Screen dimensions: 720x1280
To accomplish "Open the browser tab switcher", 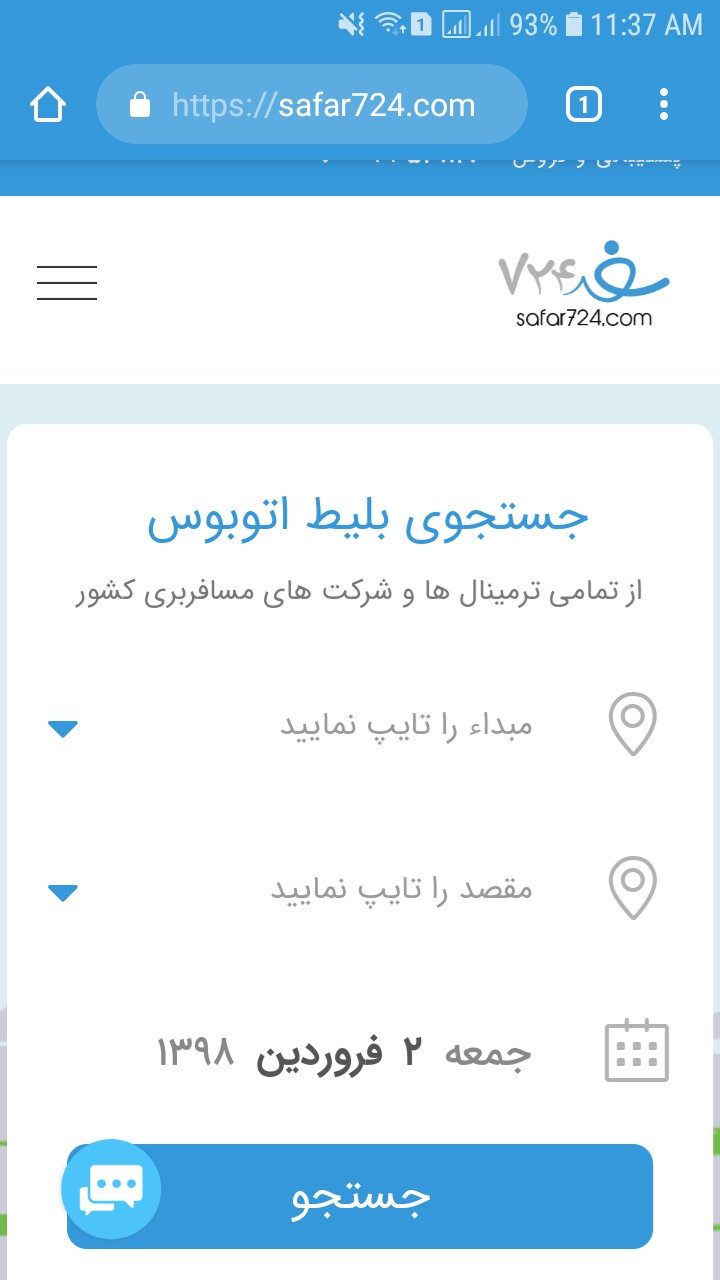I will click(x=584, y=105).
